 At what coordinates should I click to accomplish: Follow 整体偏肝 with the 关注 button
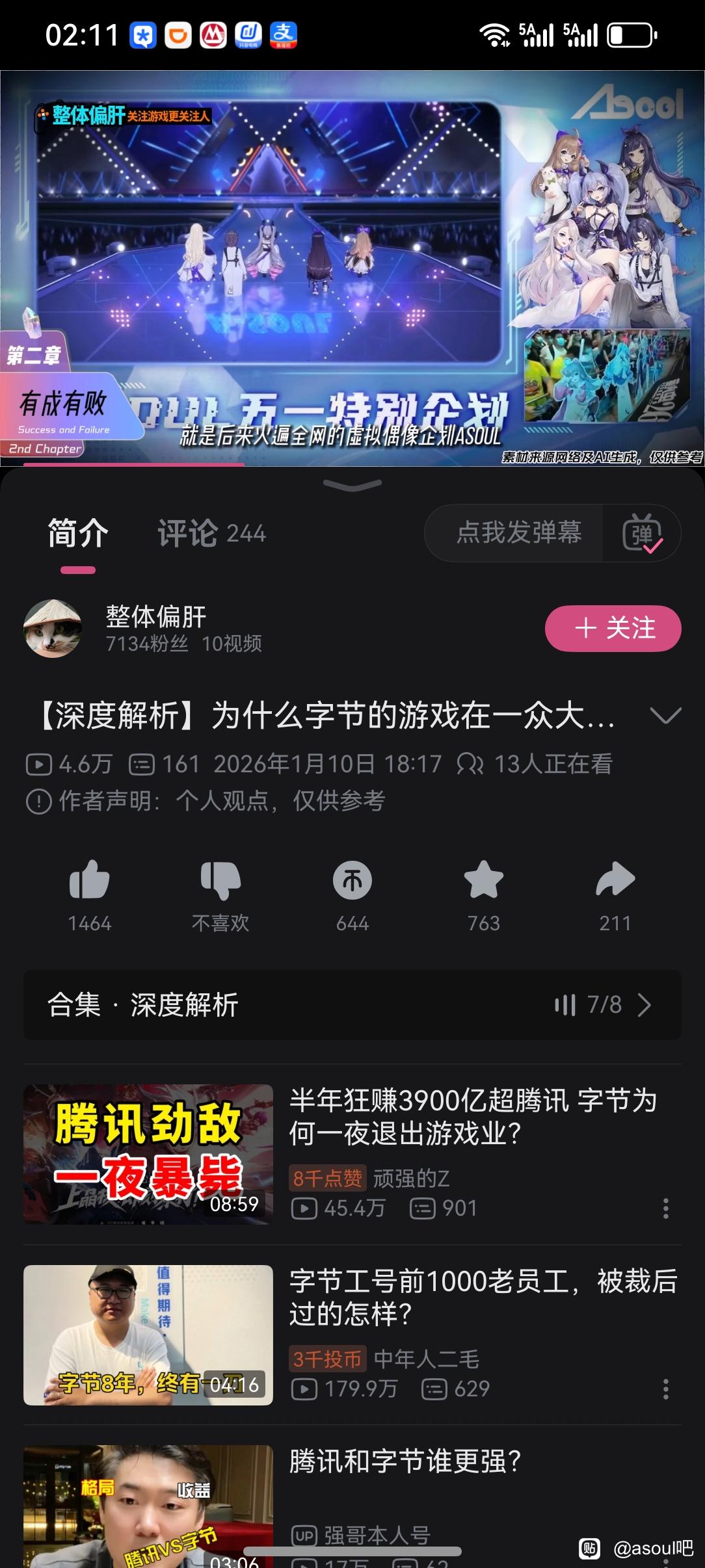[613, 629]
